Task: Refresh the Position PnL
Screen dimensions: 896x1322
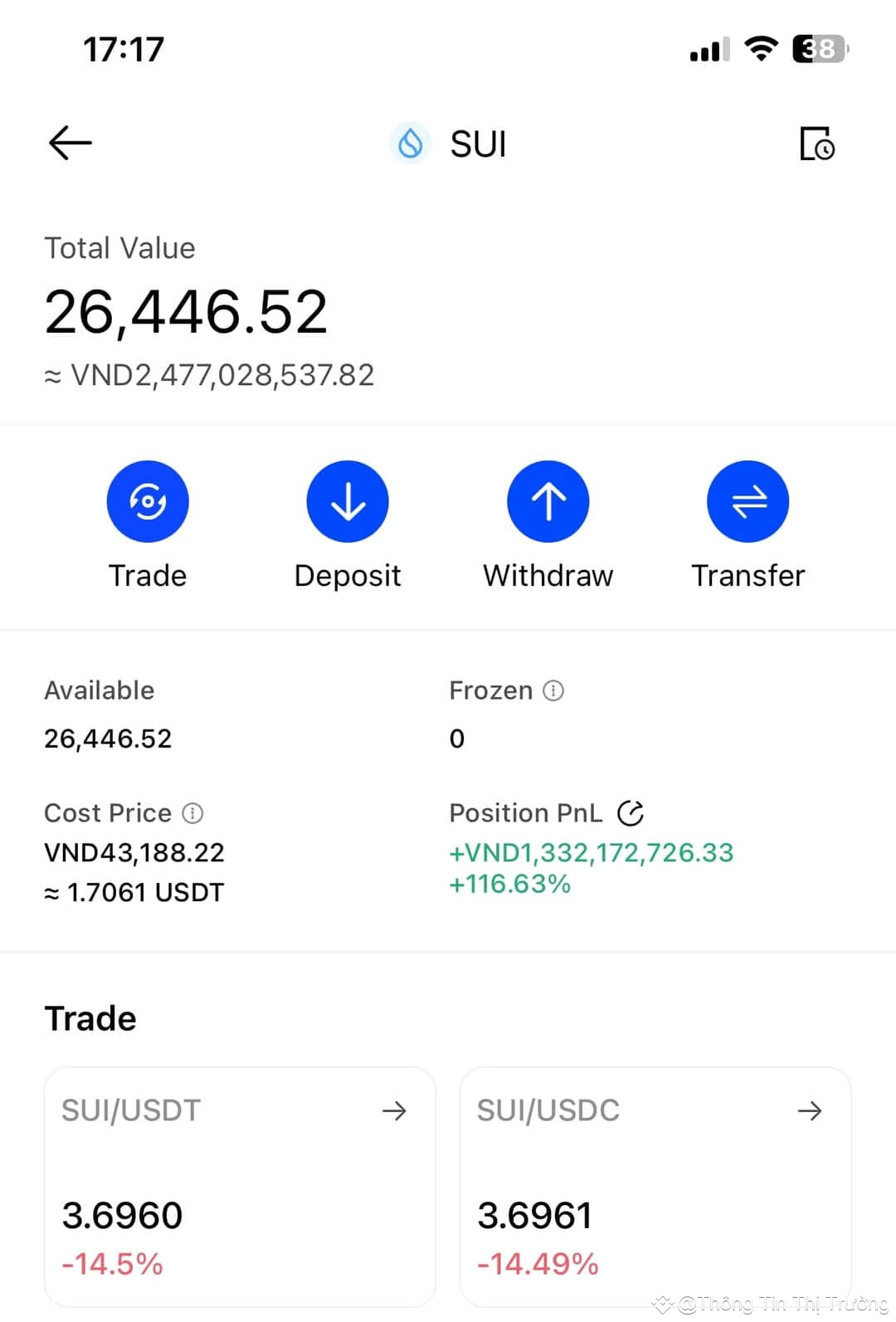Action: coord(631,813)
